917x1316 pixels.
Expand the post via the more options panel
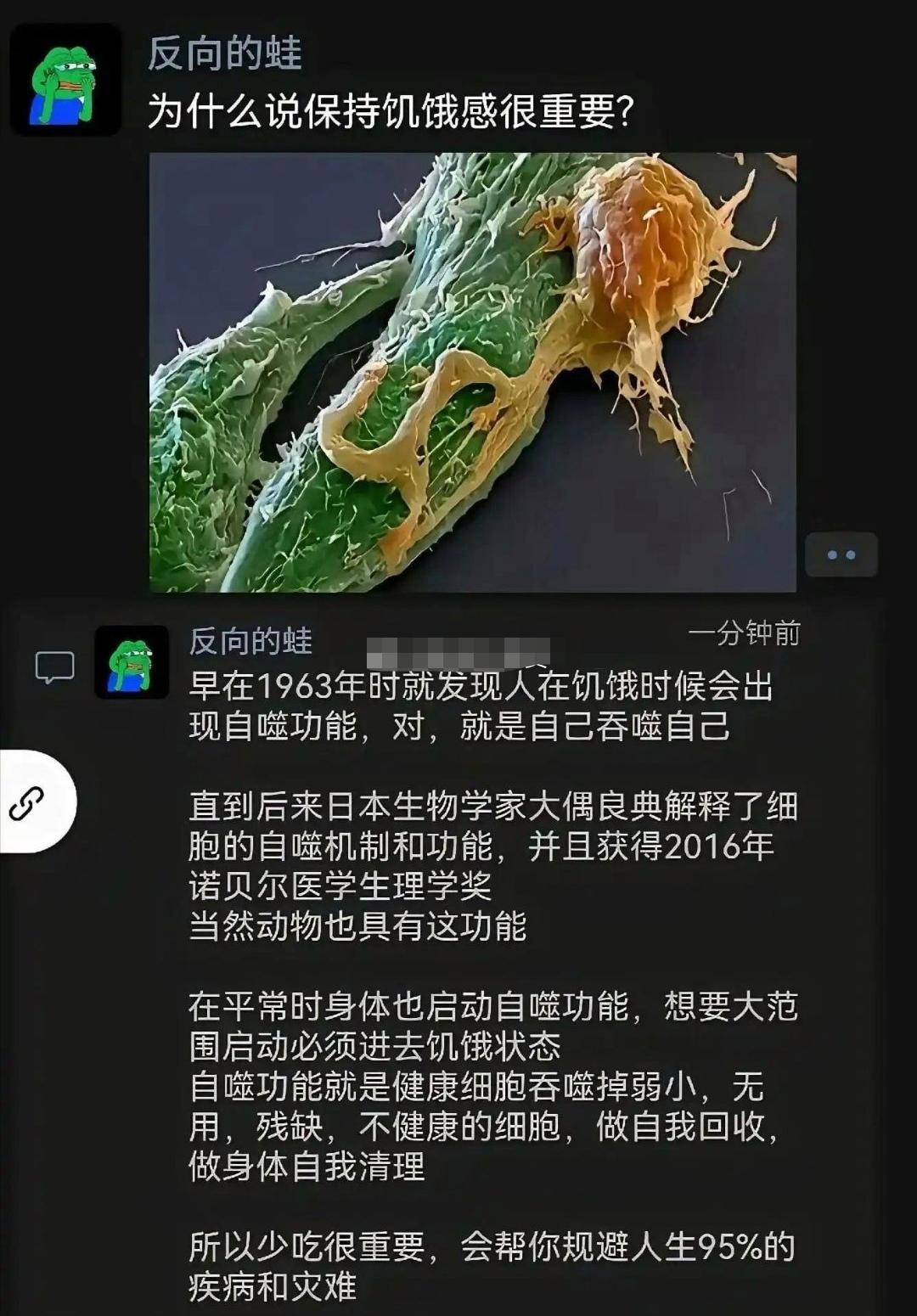844,554
